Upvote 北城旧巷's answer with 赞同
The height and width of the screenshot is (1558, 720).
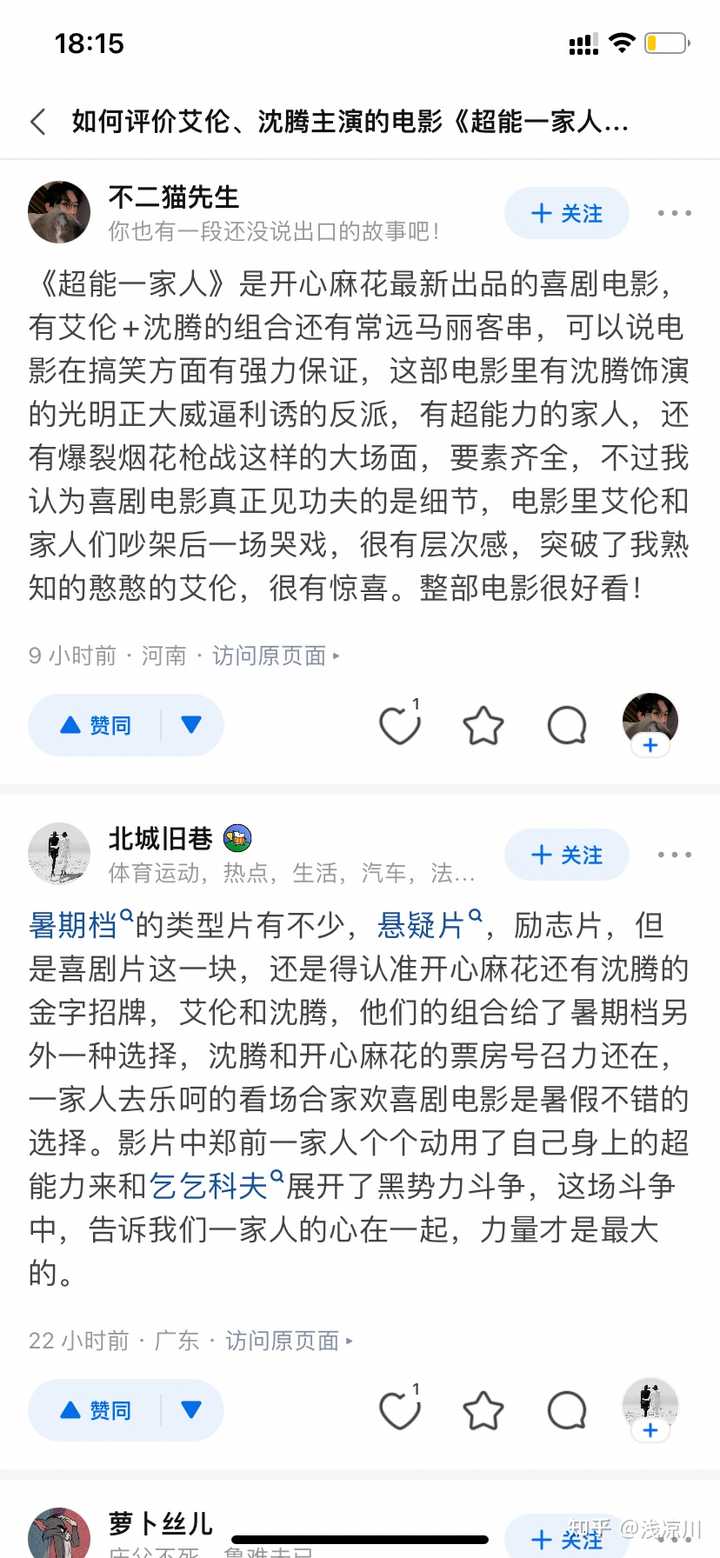pyautogui.click(x=95, y=1410)
